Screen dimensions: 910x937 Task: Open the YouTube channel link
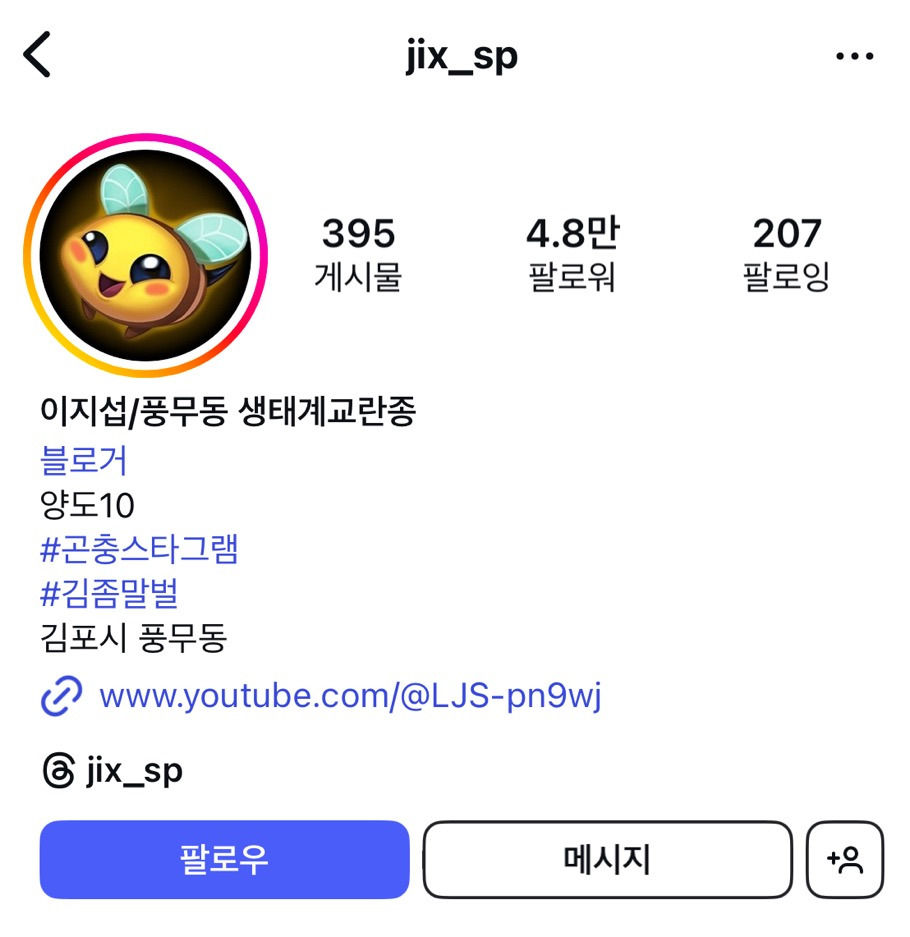coord(349,695)
